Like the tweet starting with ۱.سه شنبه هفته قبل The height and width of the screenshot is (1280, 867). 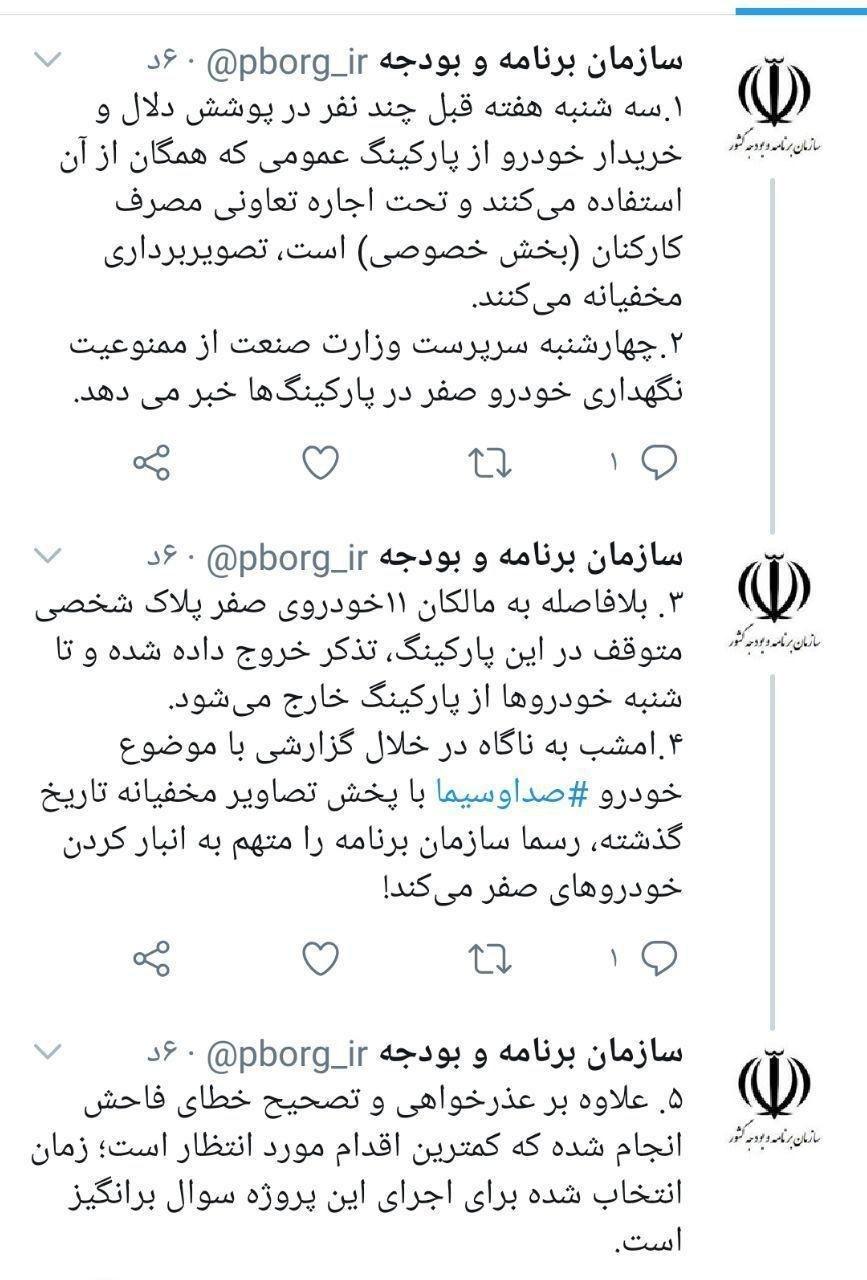(x=320, y=462)
